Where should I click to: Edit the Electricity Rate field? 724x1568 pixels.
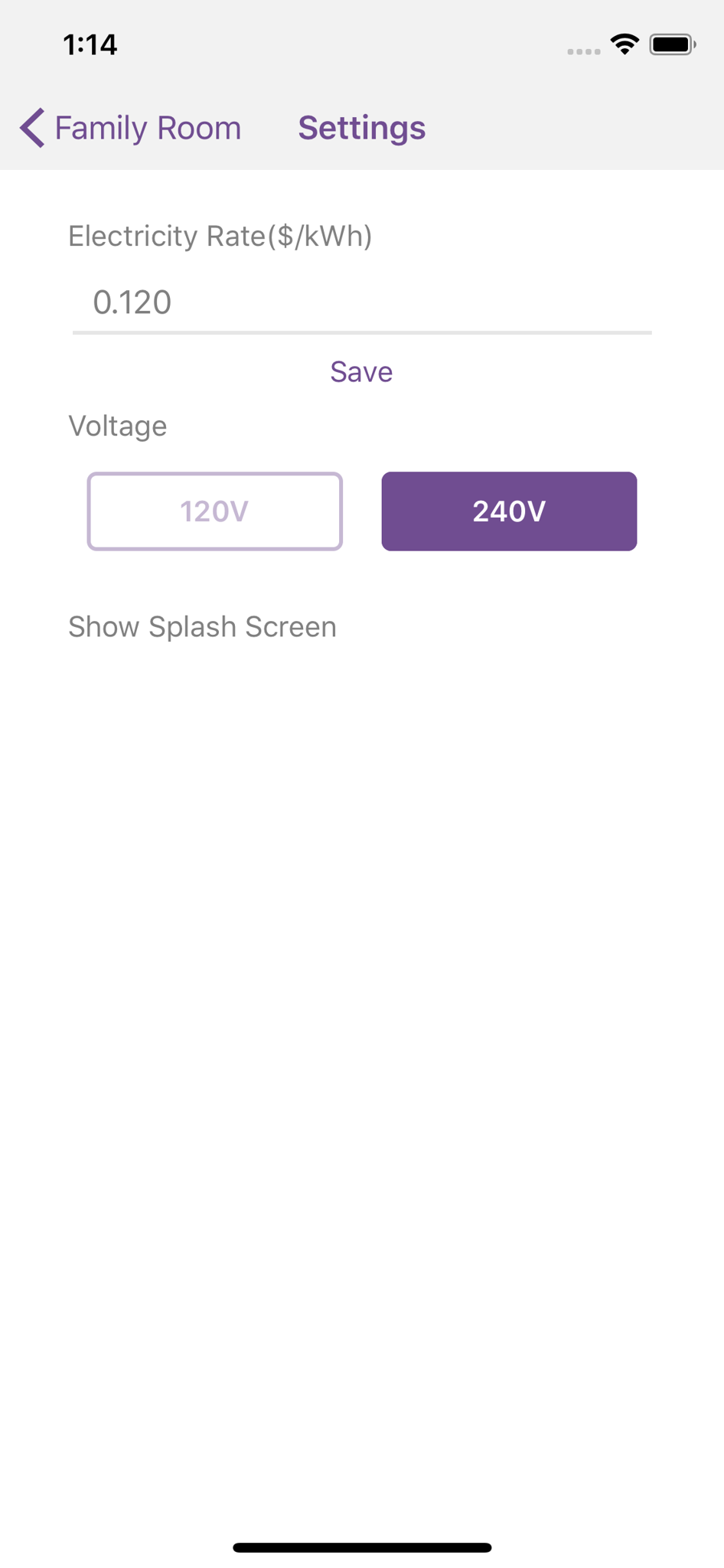click(x=362, y=302)
